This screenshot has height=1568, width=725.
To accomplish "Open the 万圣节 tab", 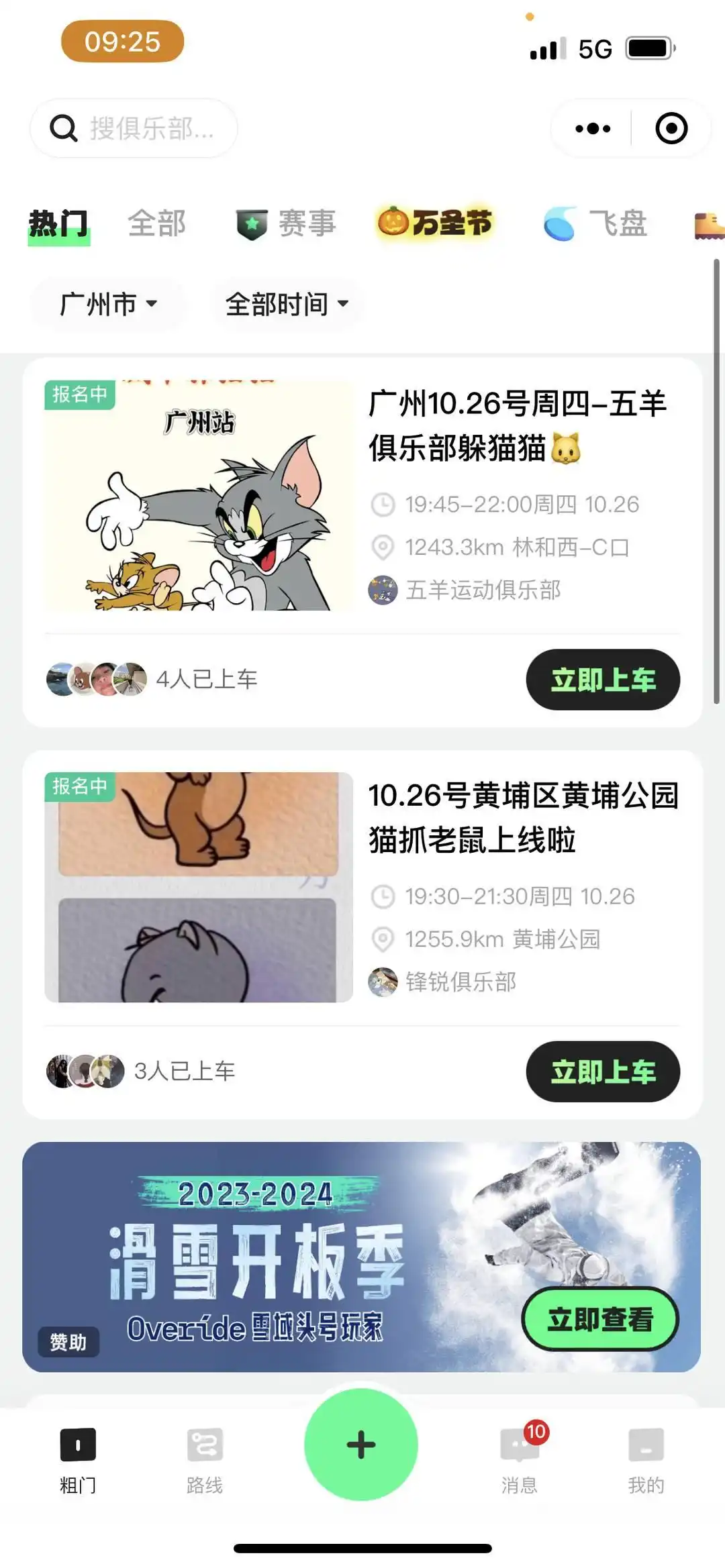I will pos(435,222).
